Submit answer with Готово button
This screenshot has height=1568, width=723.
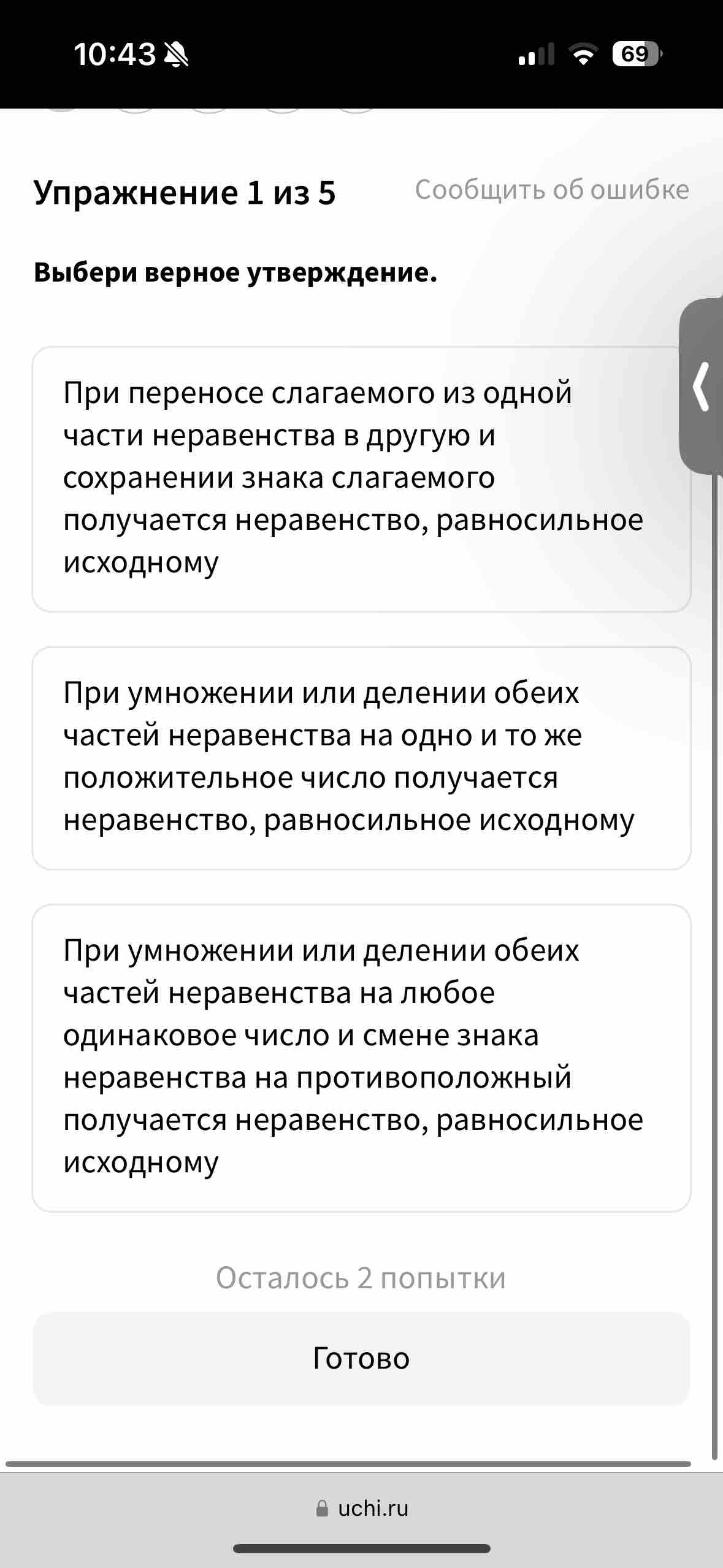[361, 1358]
